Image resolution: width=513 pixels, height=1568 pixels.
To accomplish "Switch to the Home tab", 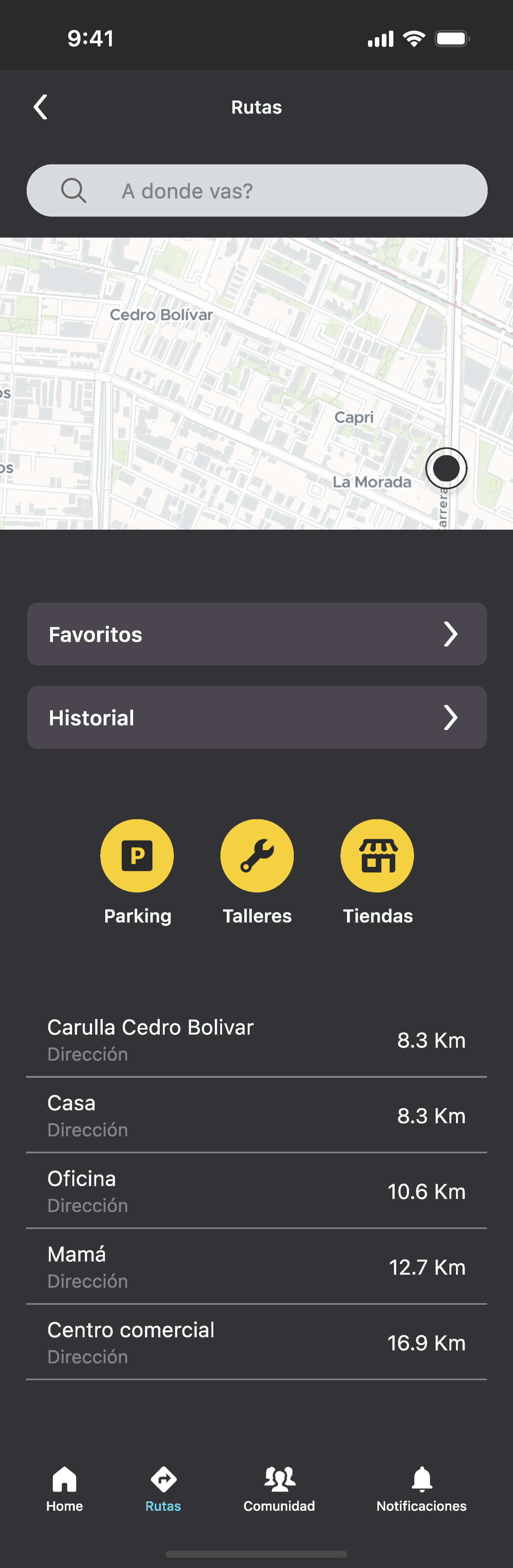I will 65,1488.
